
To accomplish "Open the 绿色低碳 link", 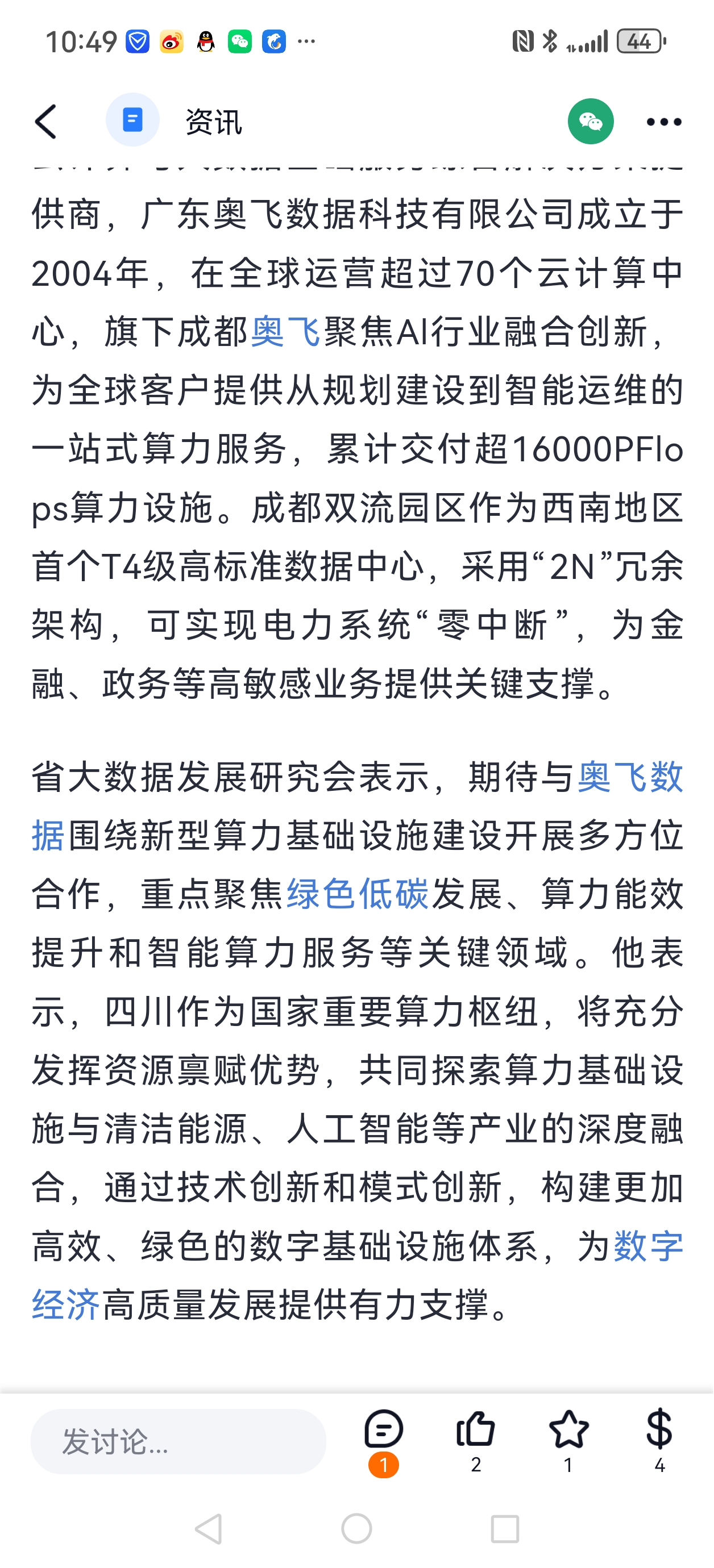I will coord(358,894).
